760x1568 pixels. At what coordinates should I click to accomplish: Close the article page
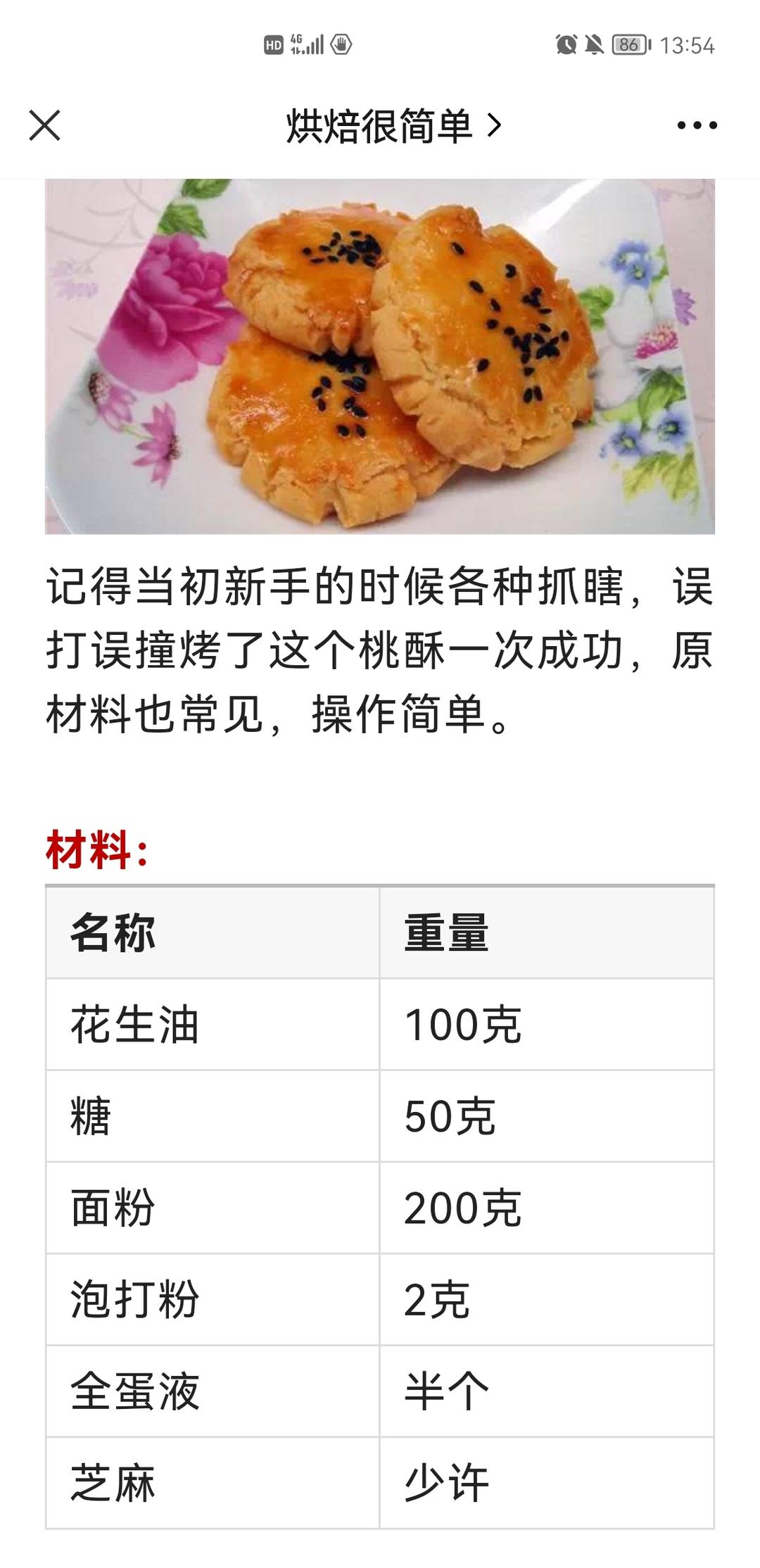tap(44, 125)
